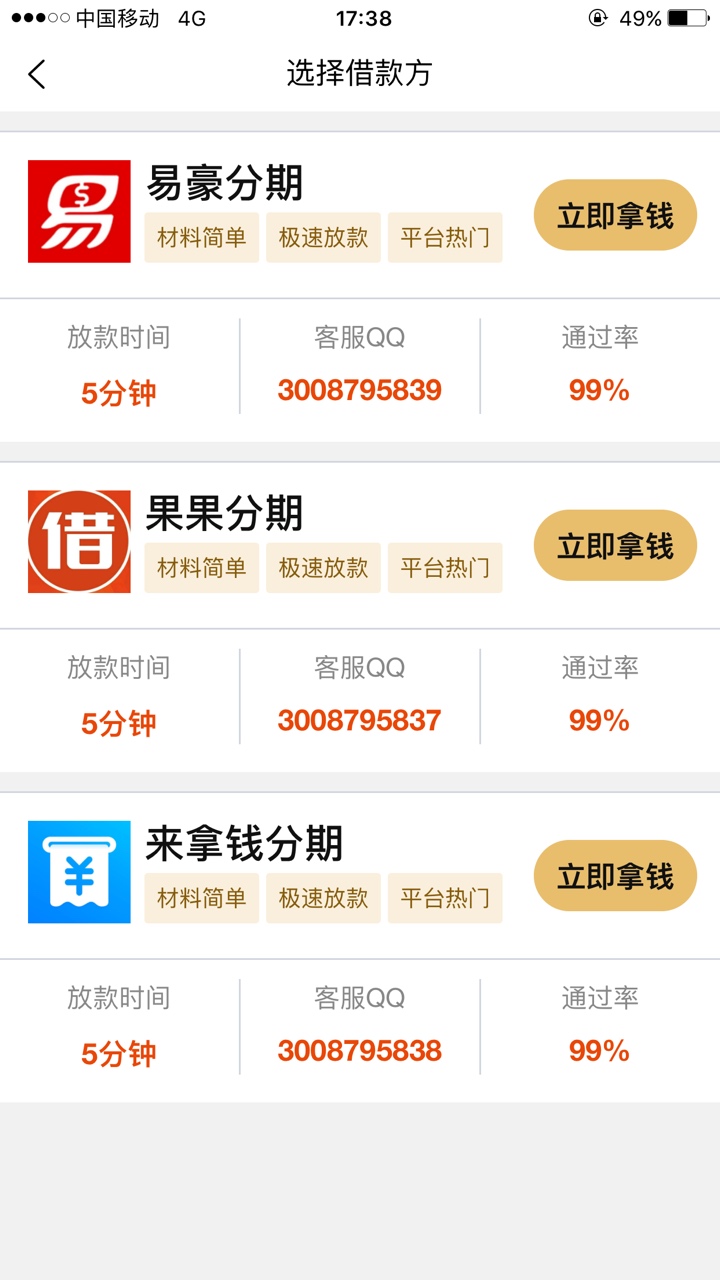
Task: Open the 易豪分期 lender card
Action: click(360, 287)
